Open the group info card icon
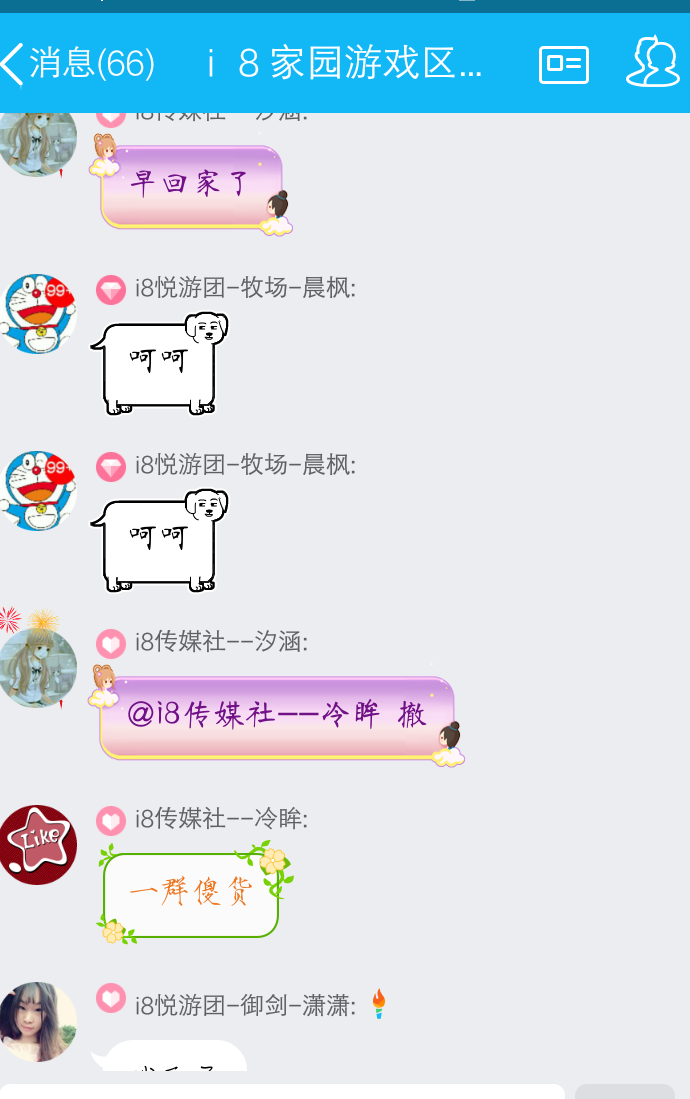Screen dimensions: 690x1099 (564, 65)
